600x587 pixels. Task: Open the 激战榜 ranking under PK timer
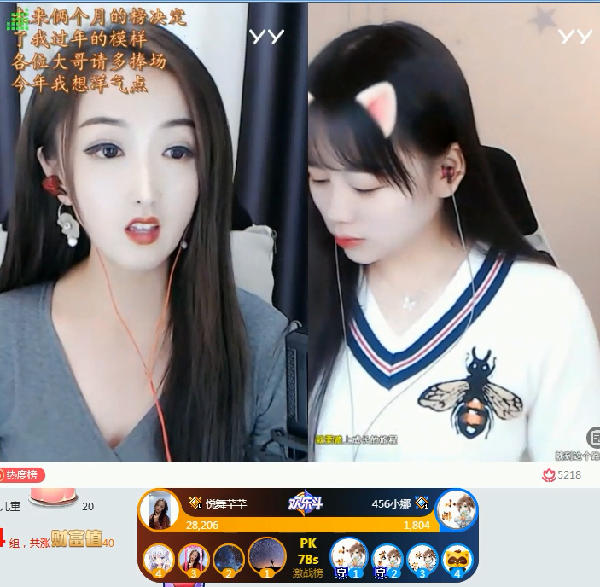tap(308, 573)
